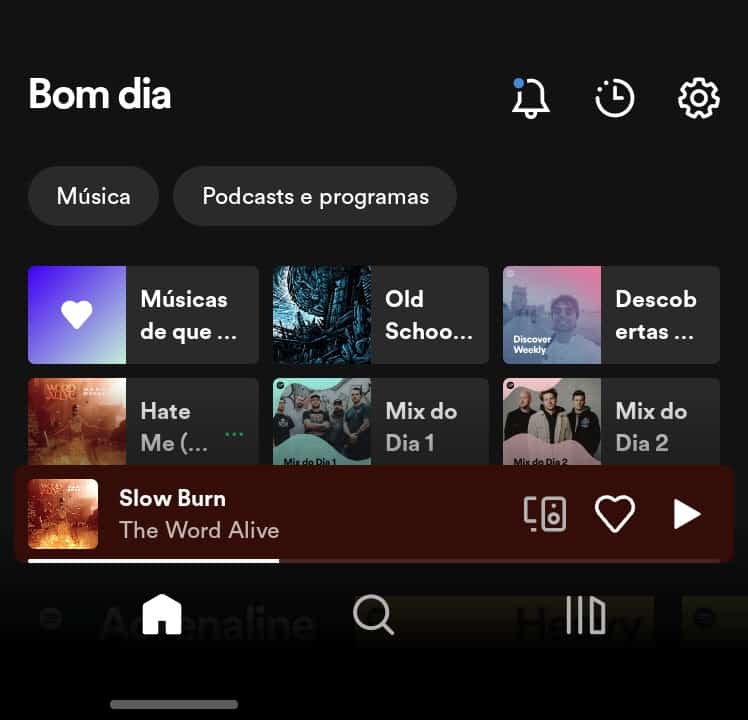Image resolution: width=748 pixels, height=720 pixels.
Task: Open the settings gear
Action: click(698, 98)
